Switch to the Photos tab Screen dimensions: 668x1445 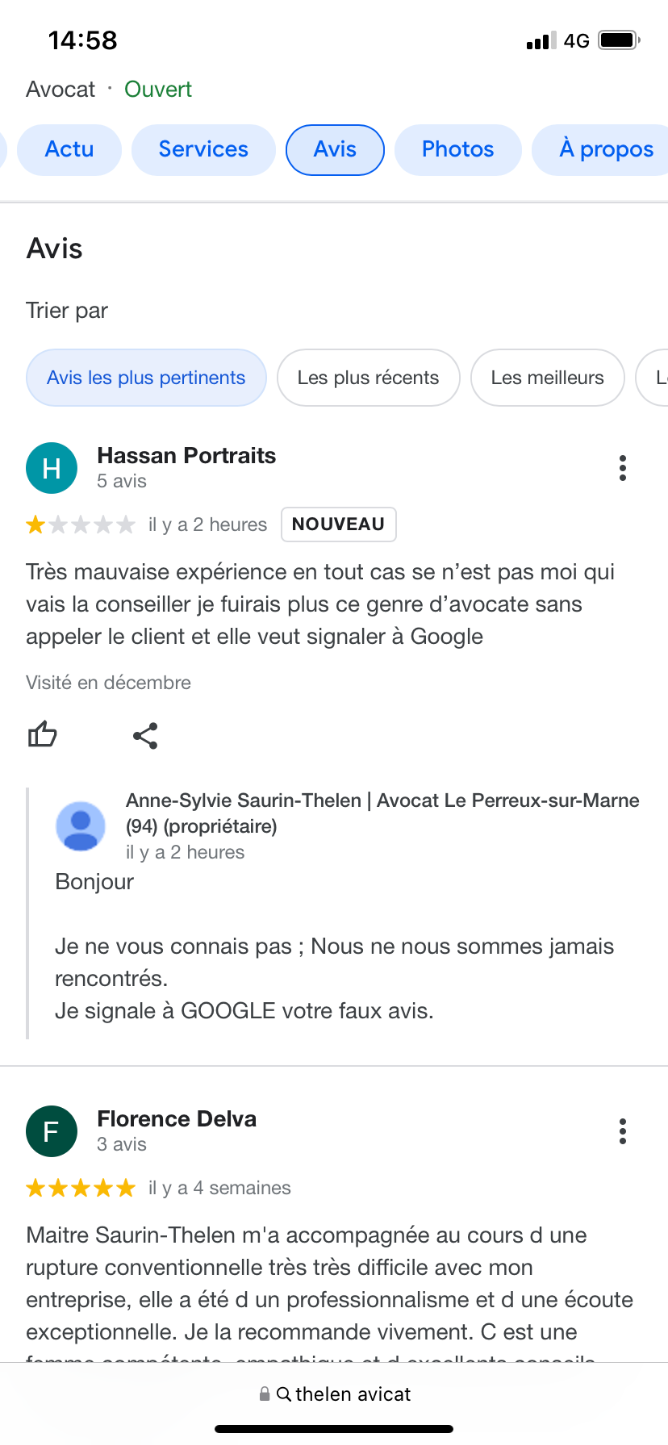[x=458, y=150]
